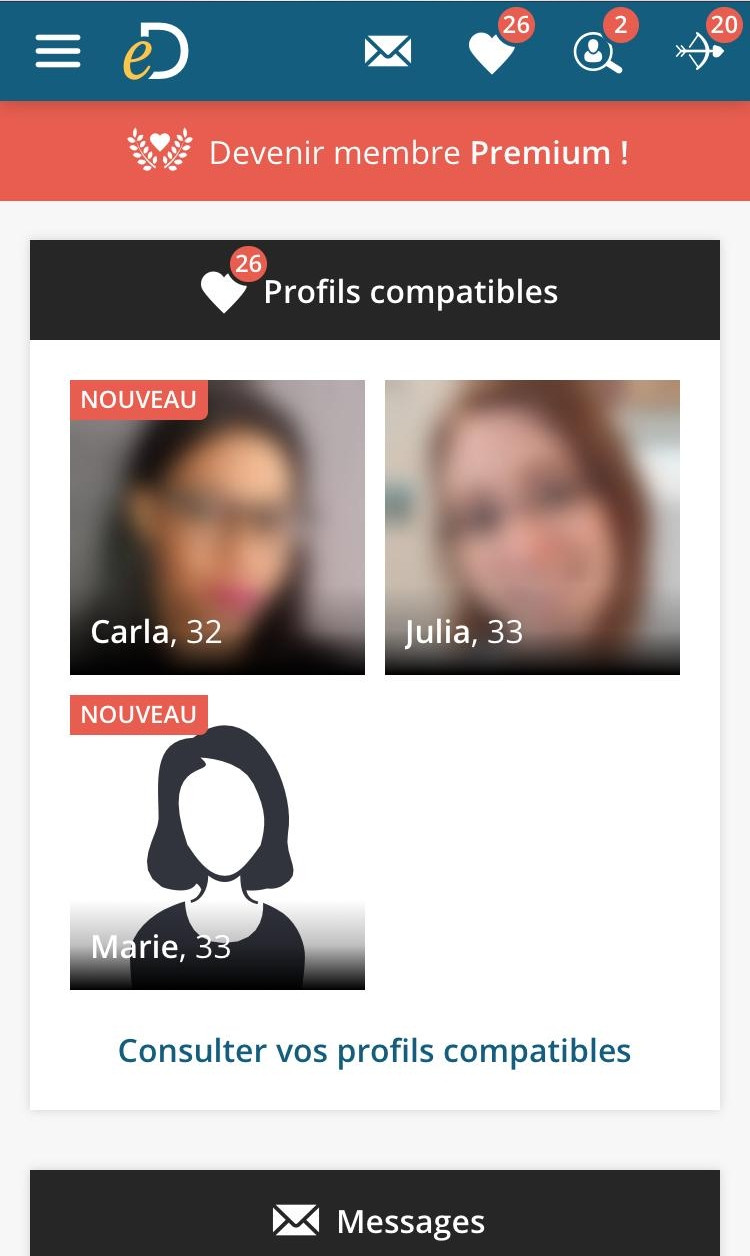Screen dimensions: 750x1256
Task: Tap Consulter vos profils compatibles link
Action: click(x=375, y=1051)
